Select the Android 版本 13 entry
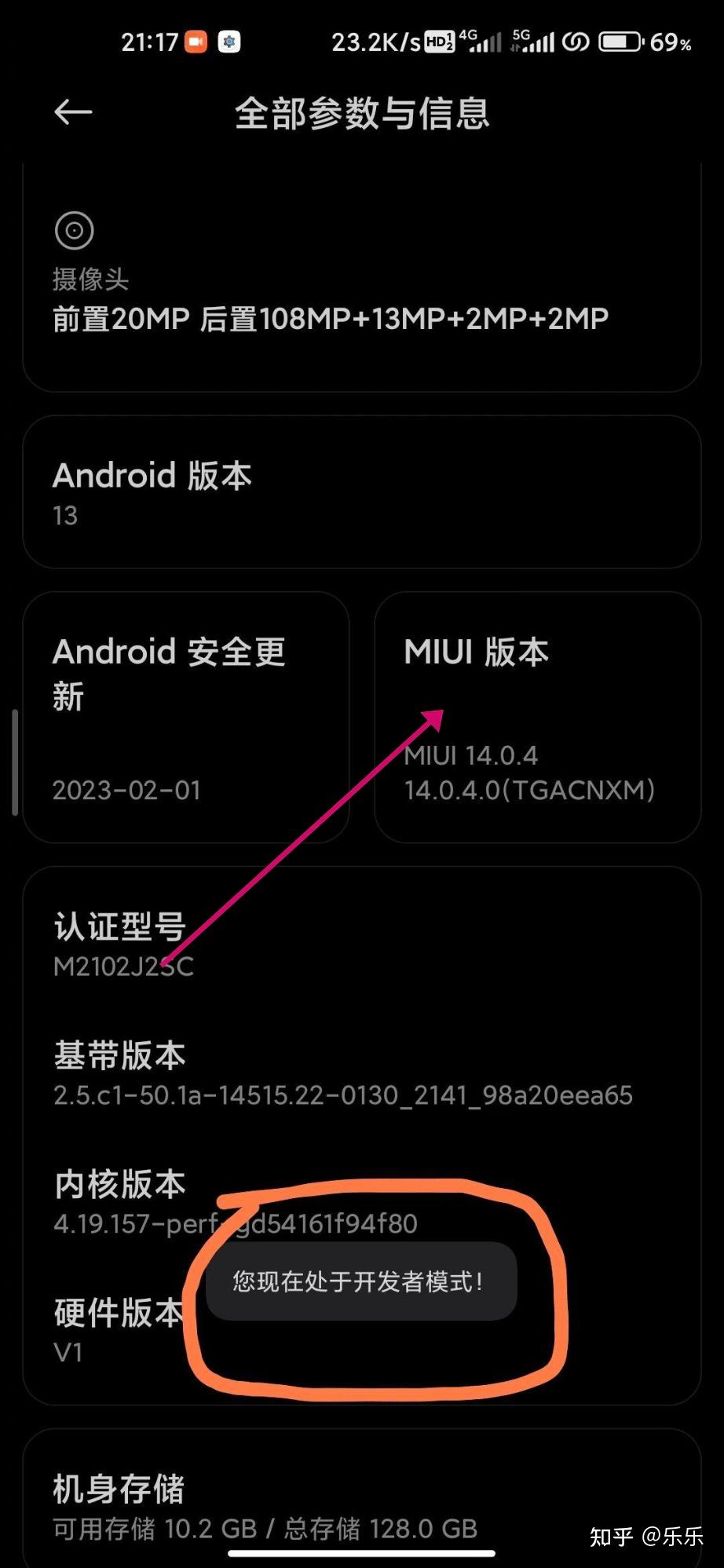The image size is (724, 1568). coord(361,491)
